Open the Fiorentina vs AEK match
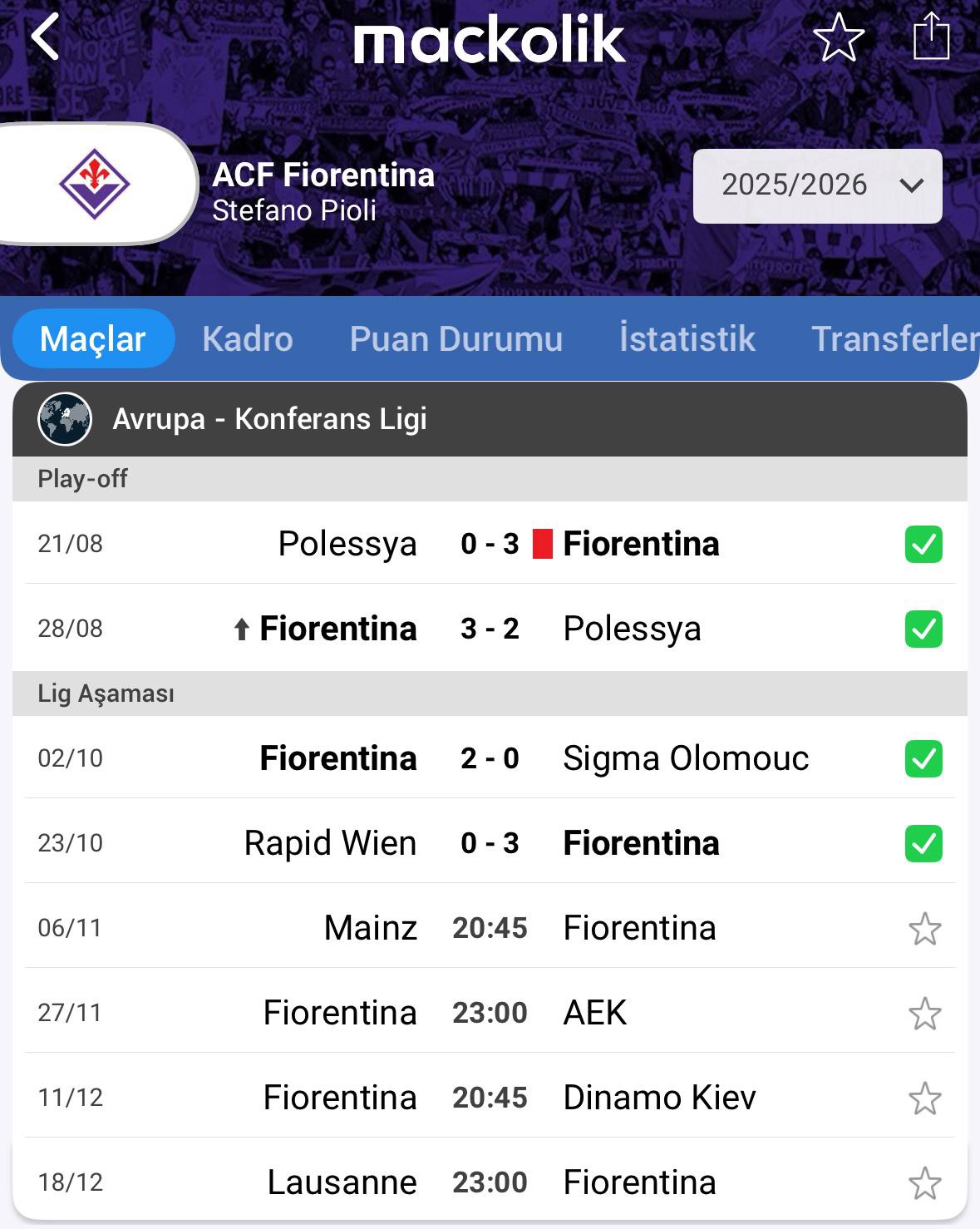 click(490, 1013)
